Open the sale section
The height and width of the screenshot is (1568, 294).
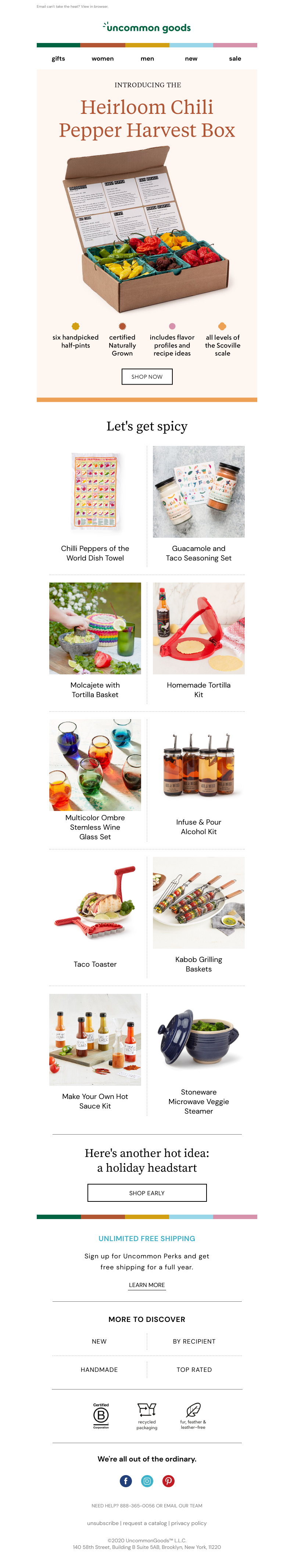click(x=235, y=58)
